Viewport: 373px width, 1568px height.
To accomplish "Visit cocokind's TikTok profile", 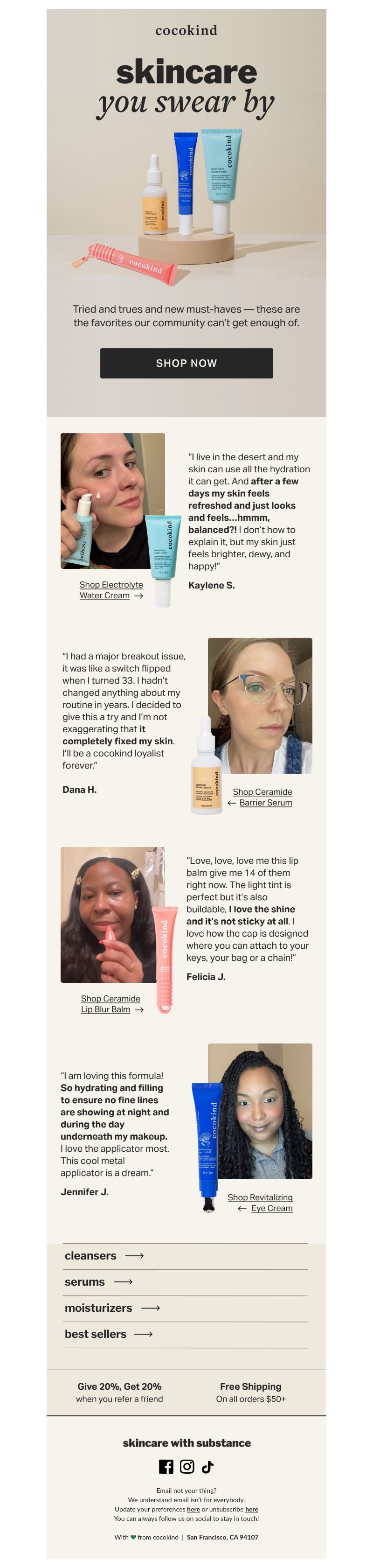I will click(x=207, y=1466).
